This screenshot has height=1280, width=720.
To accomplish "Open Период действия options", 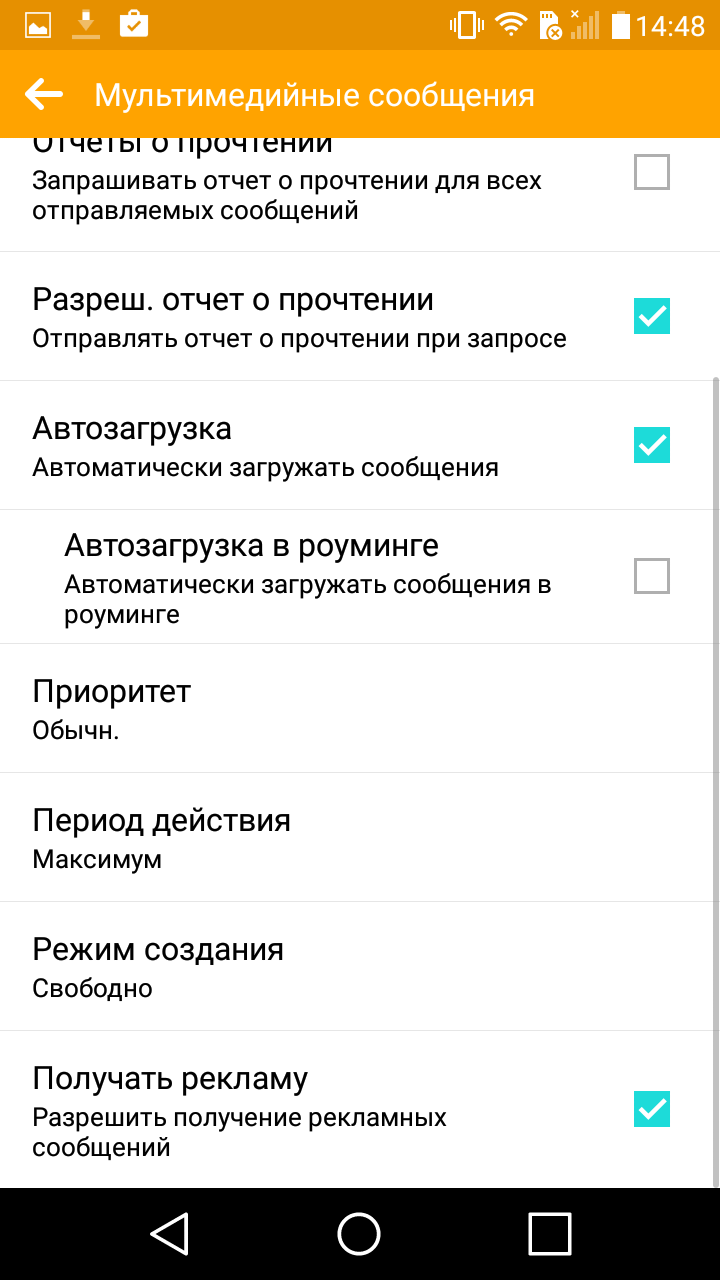I will point(360,837).
